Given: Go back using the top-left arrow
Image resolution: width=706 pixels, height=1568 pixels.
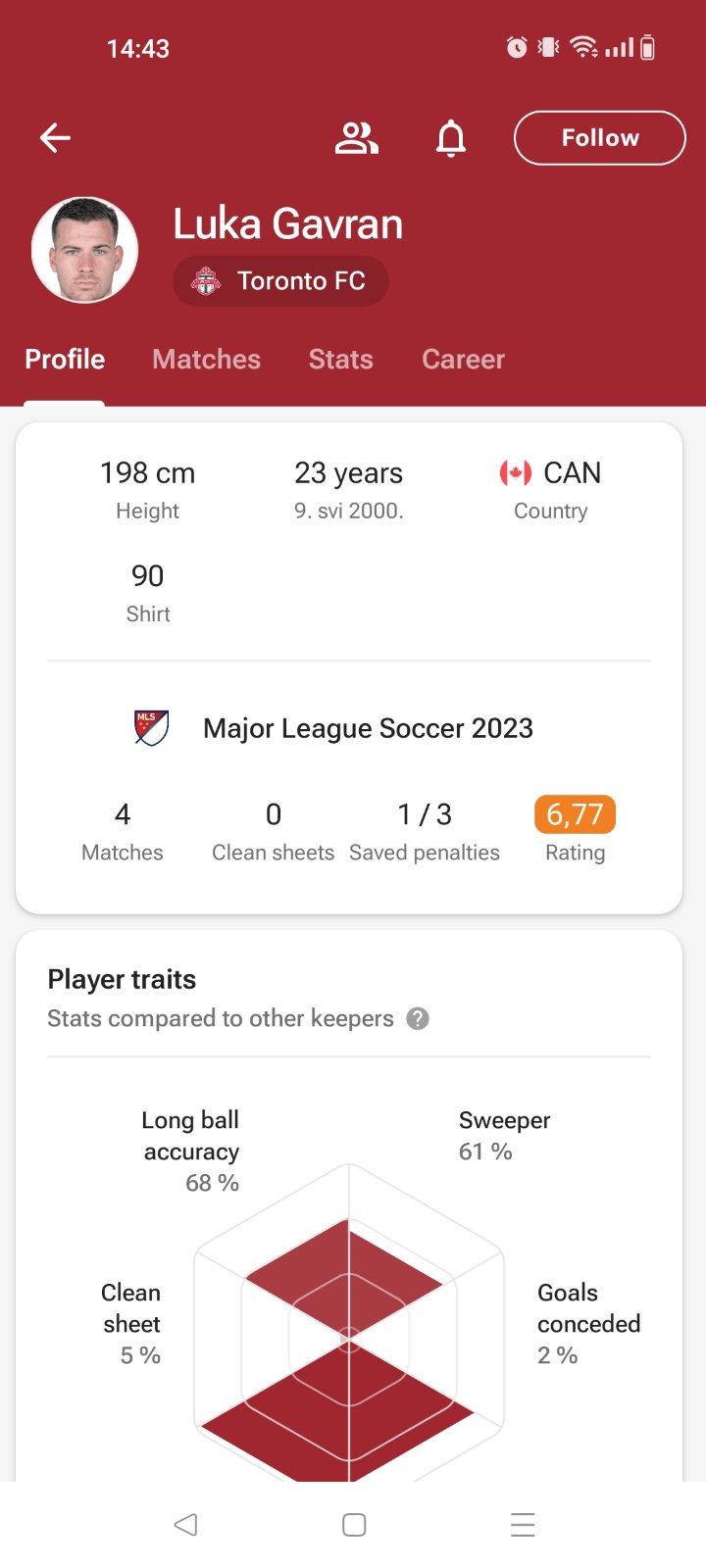Looking at the screenshot, I should [55, 138].
